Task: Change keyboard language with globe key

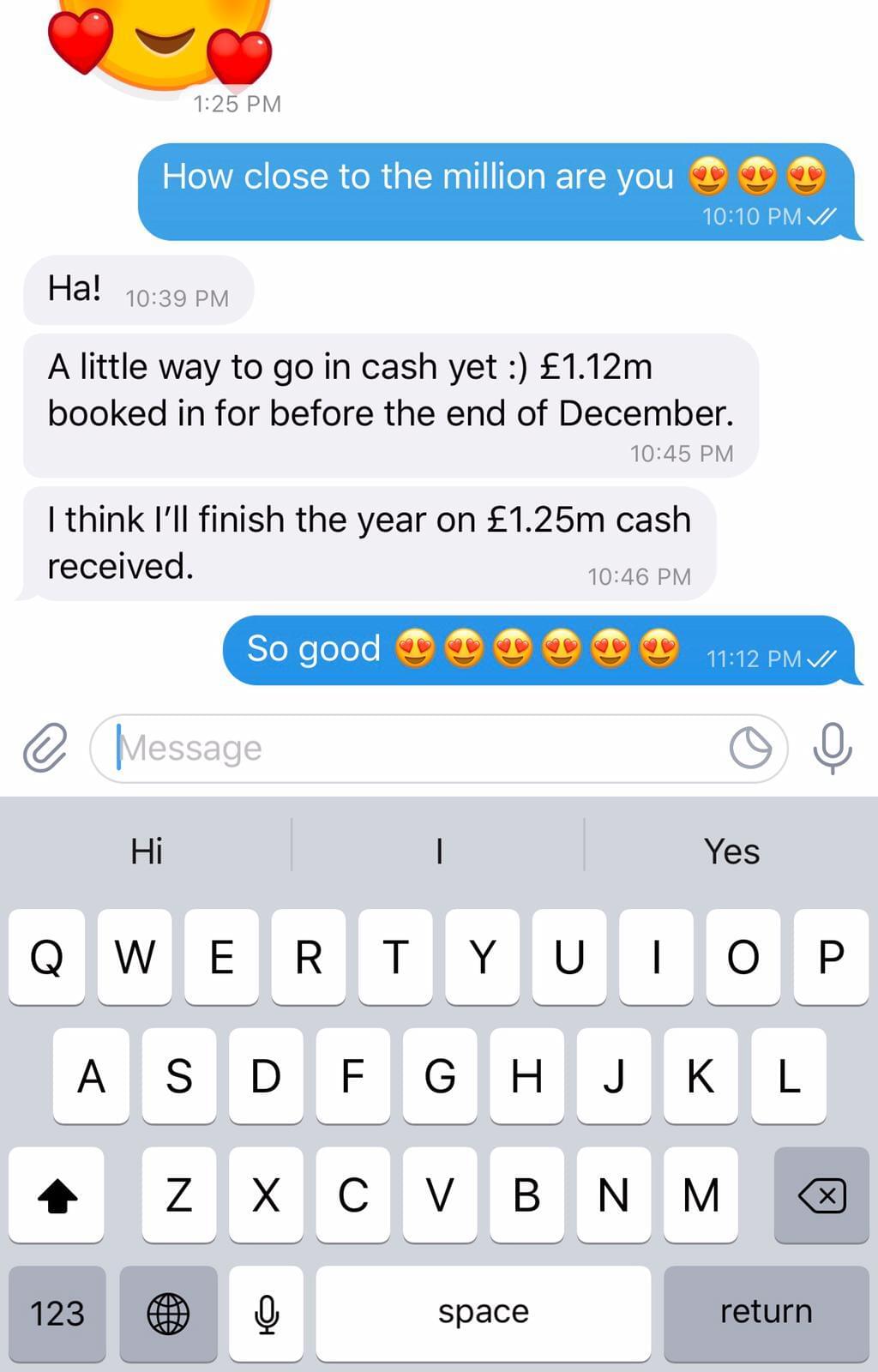Action: tap(168, 1312)
